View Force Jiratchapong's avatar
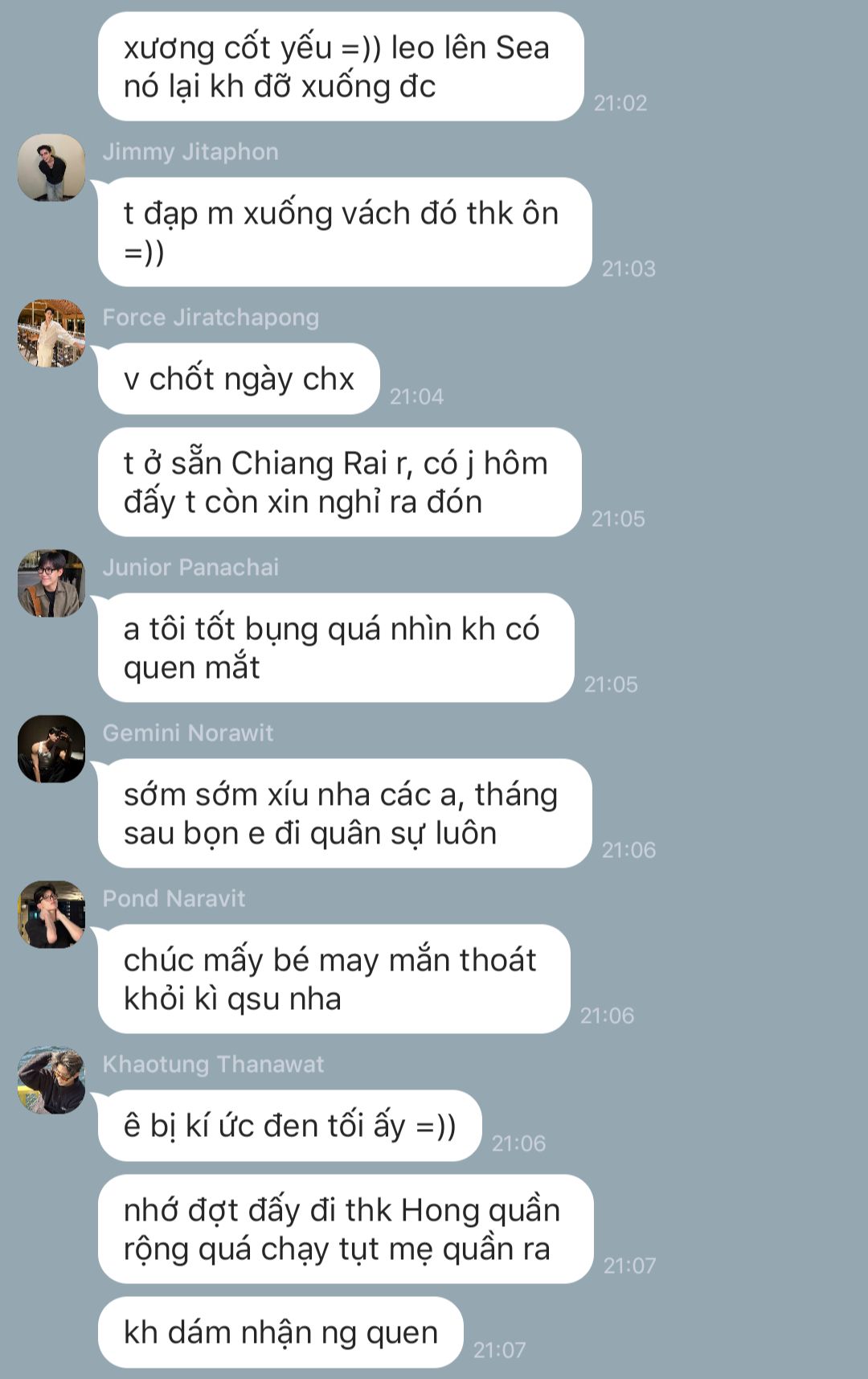Image resolution: width=868 pixels, height=1379 pixels. click(x=51, y=333)
